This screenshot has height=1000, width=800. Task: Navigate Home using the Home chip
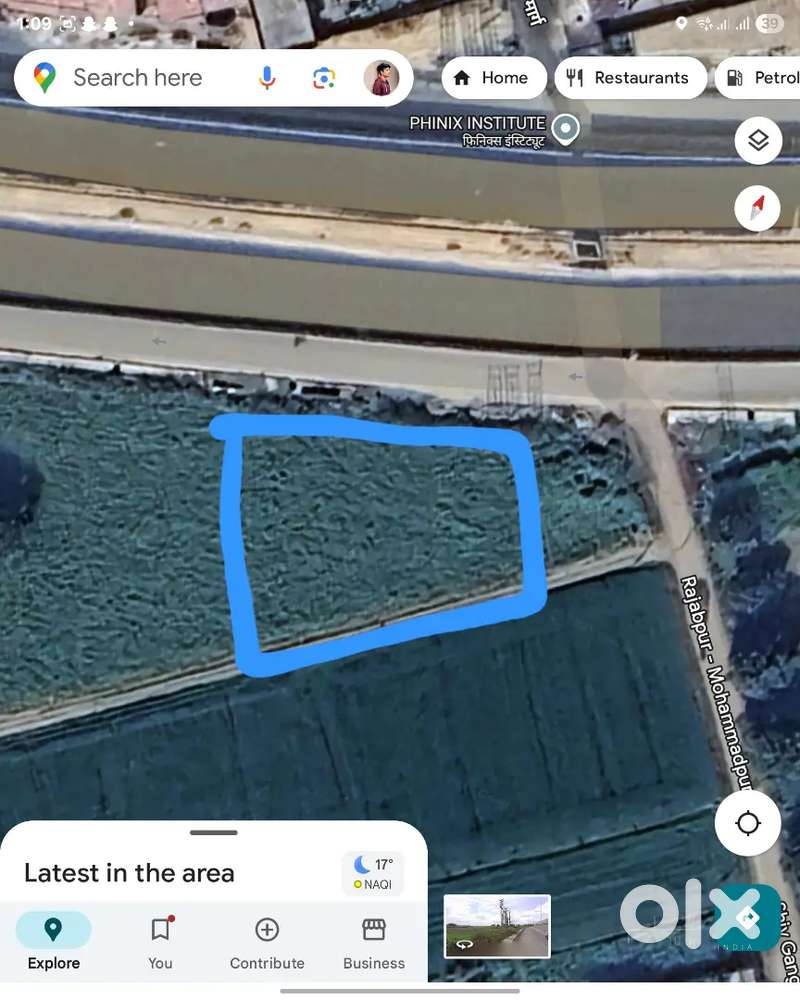point(494,77)
